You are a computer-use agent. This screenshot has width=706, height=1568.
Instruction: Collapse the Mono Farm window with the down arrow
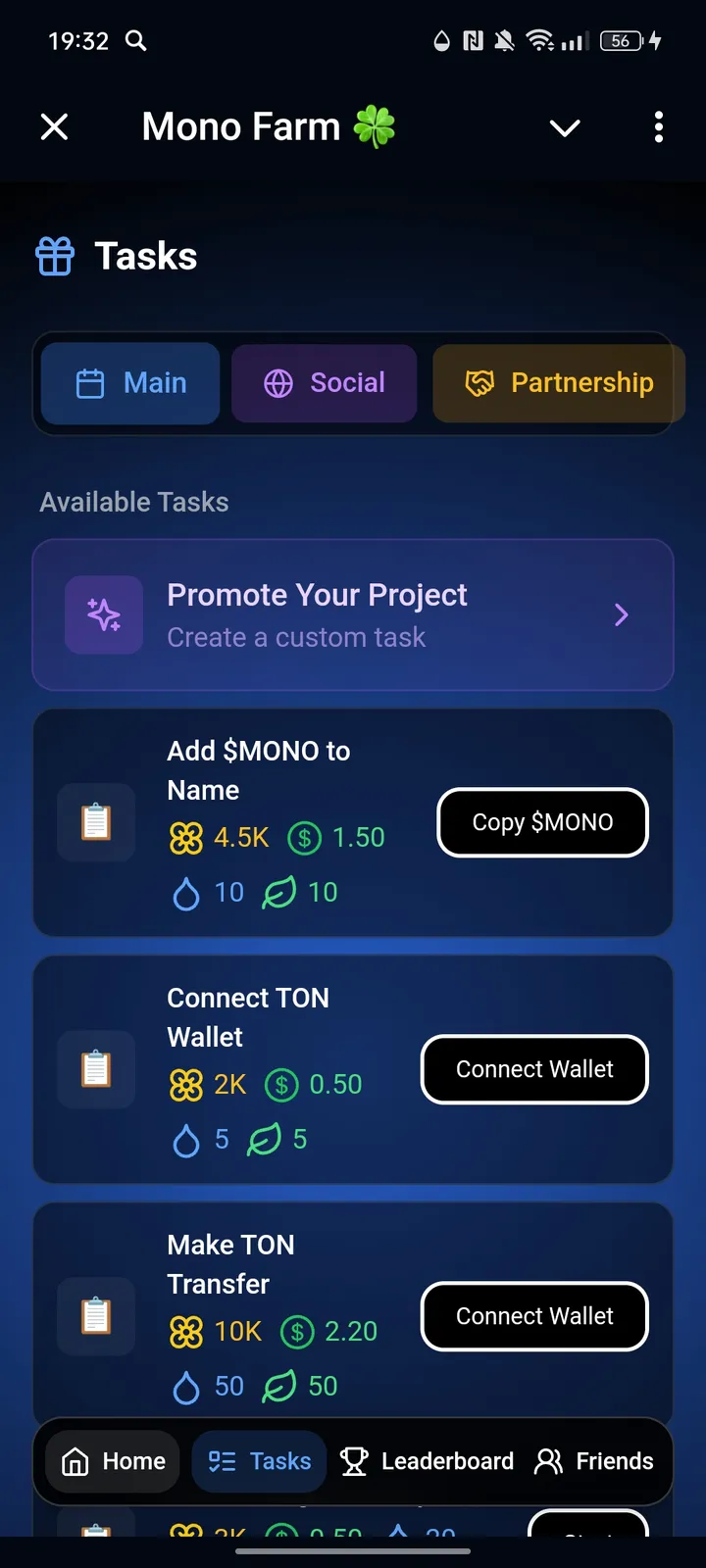point(565,127)
